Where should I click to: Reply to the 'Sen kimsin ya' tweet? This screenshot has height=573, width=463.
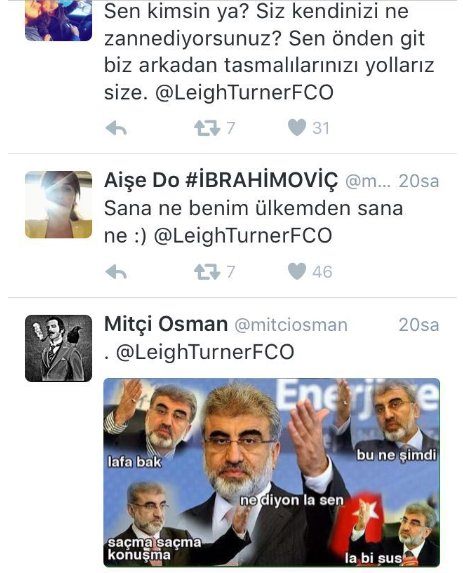click(x=116, y=128)
